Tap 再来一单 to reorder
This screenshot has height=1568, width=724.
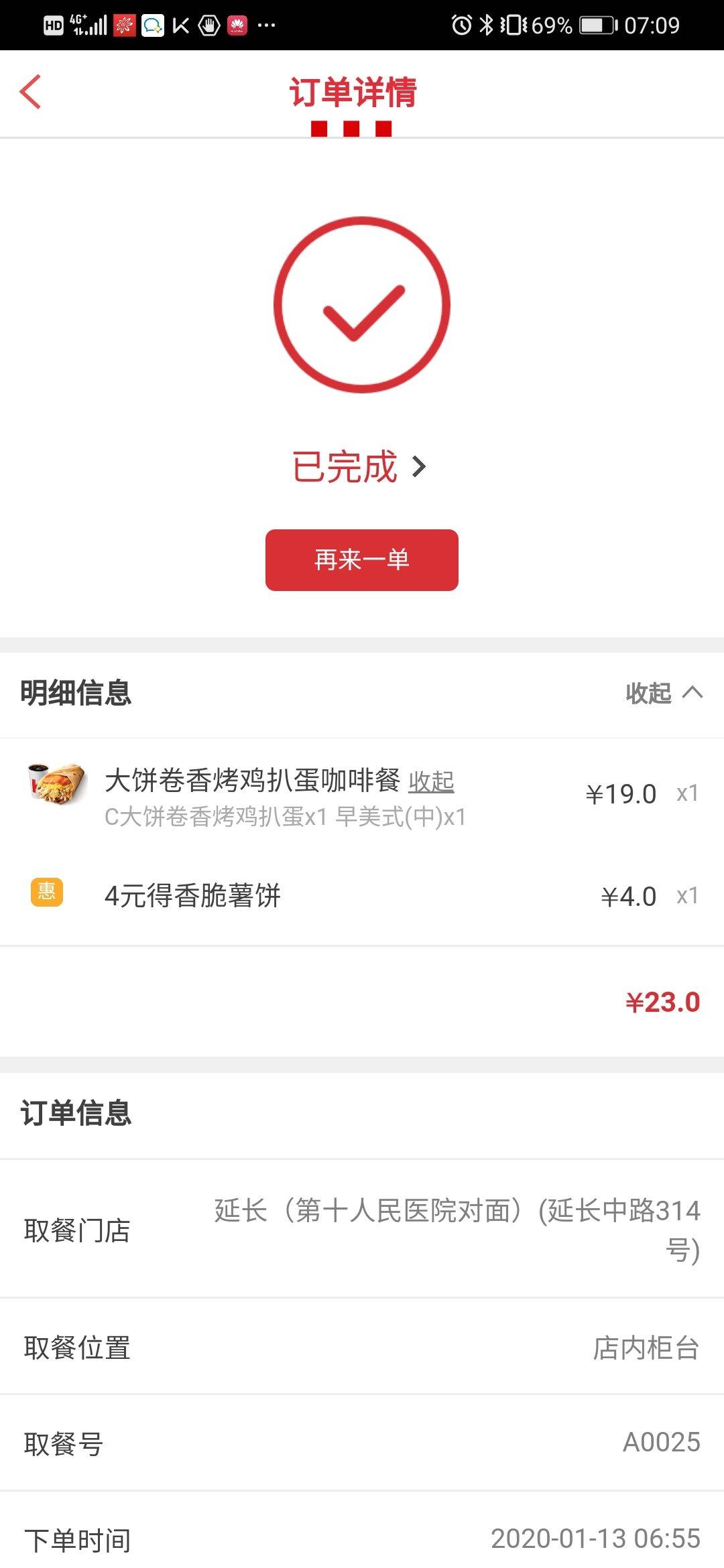point(362,560)
